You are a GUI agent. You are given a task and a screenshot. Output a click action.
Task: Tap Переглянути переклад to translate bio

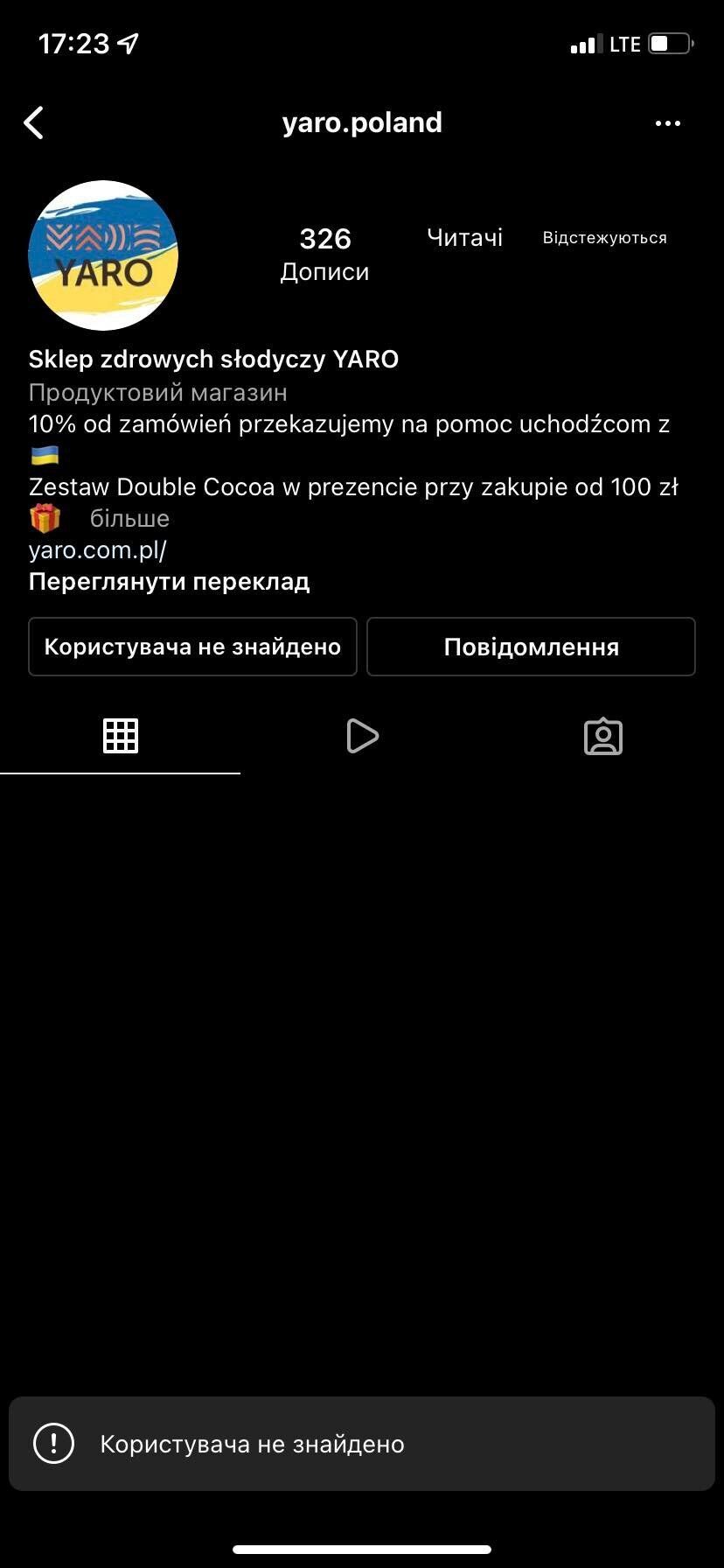pyautogui.click(x=169, y=580)
